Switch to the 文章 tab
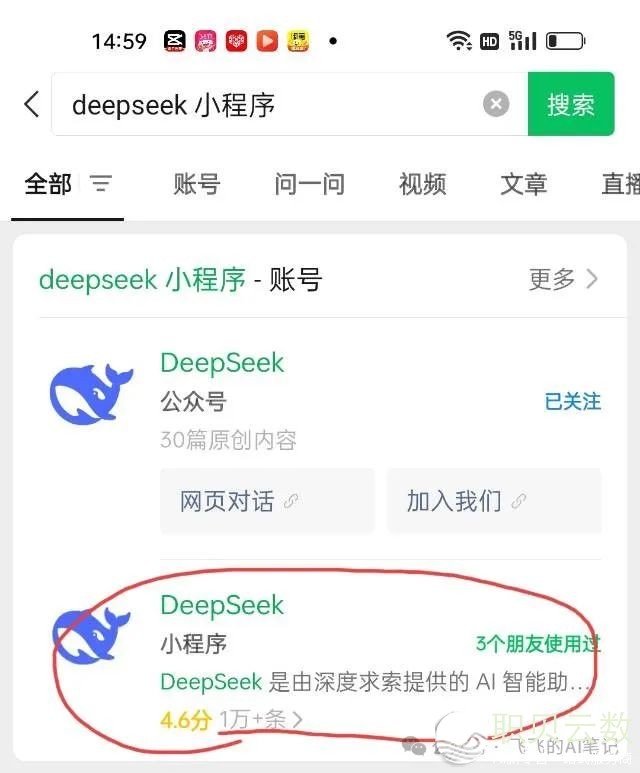640x773 pixels. click(x=524, y=184)
